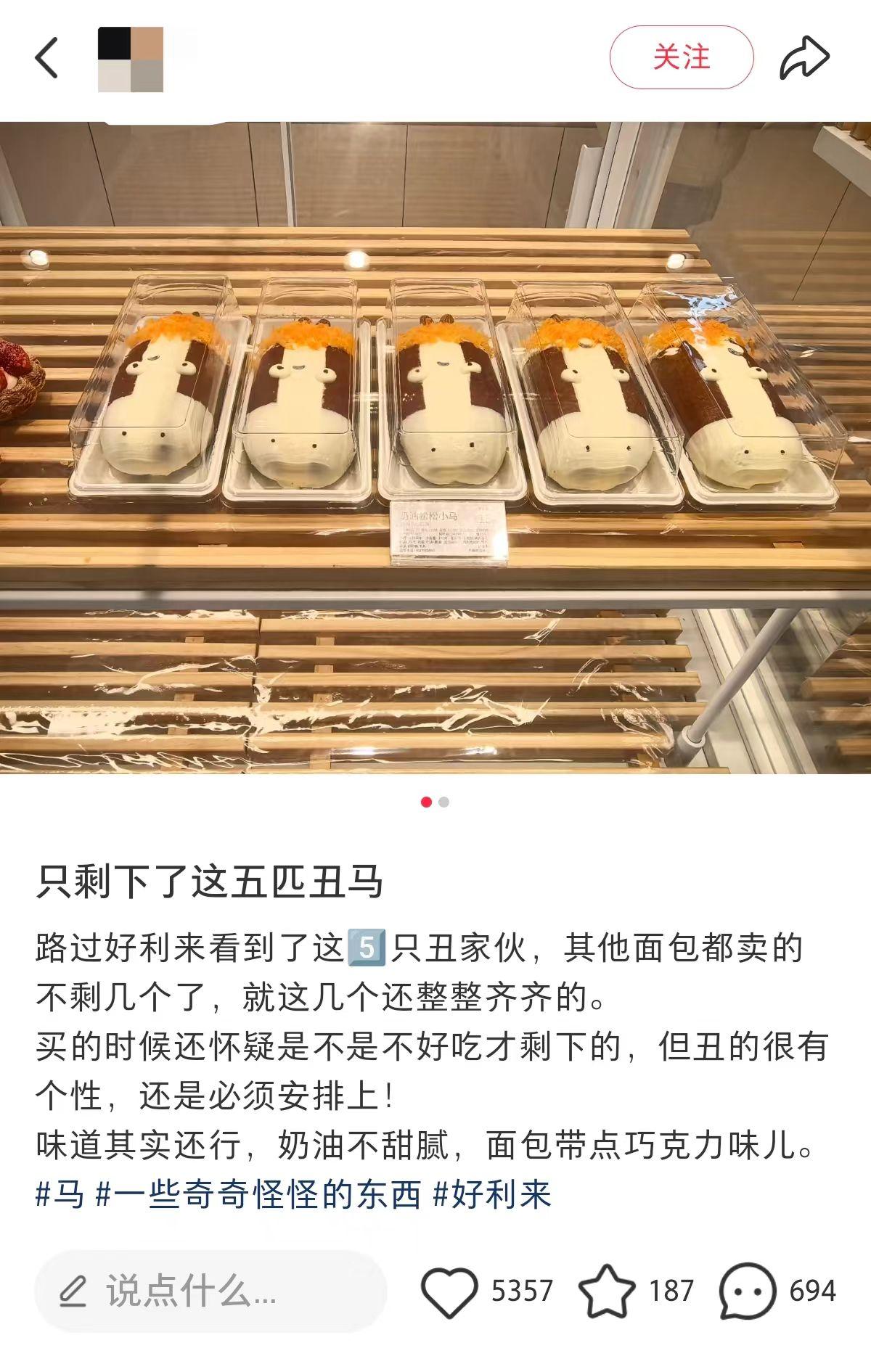This screenshot has height=1372, width=871.
Task: Open hashtag #一些奇奇怪怪的东西
Action: pyautogui.click(x=258, y=1195)
